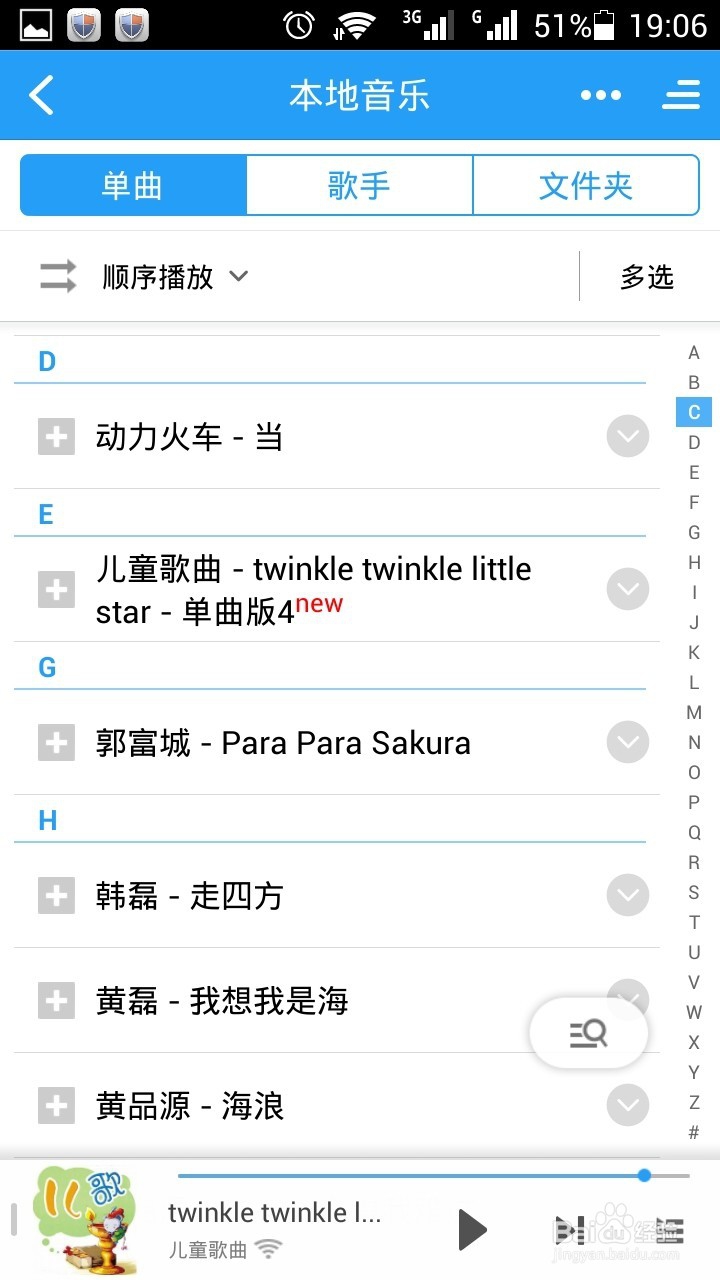Select letter C in the alphabet index
This screenshot has height=1280, width=720.
tap(694, 412)
